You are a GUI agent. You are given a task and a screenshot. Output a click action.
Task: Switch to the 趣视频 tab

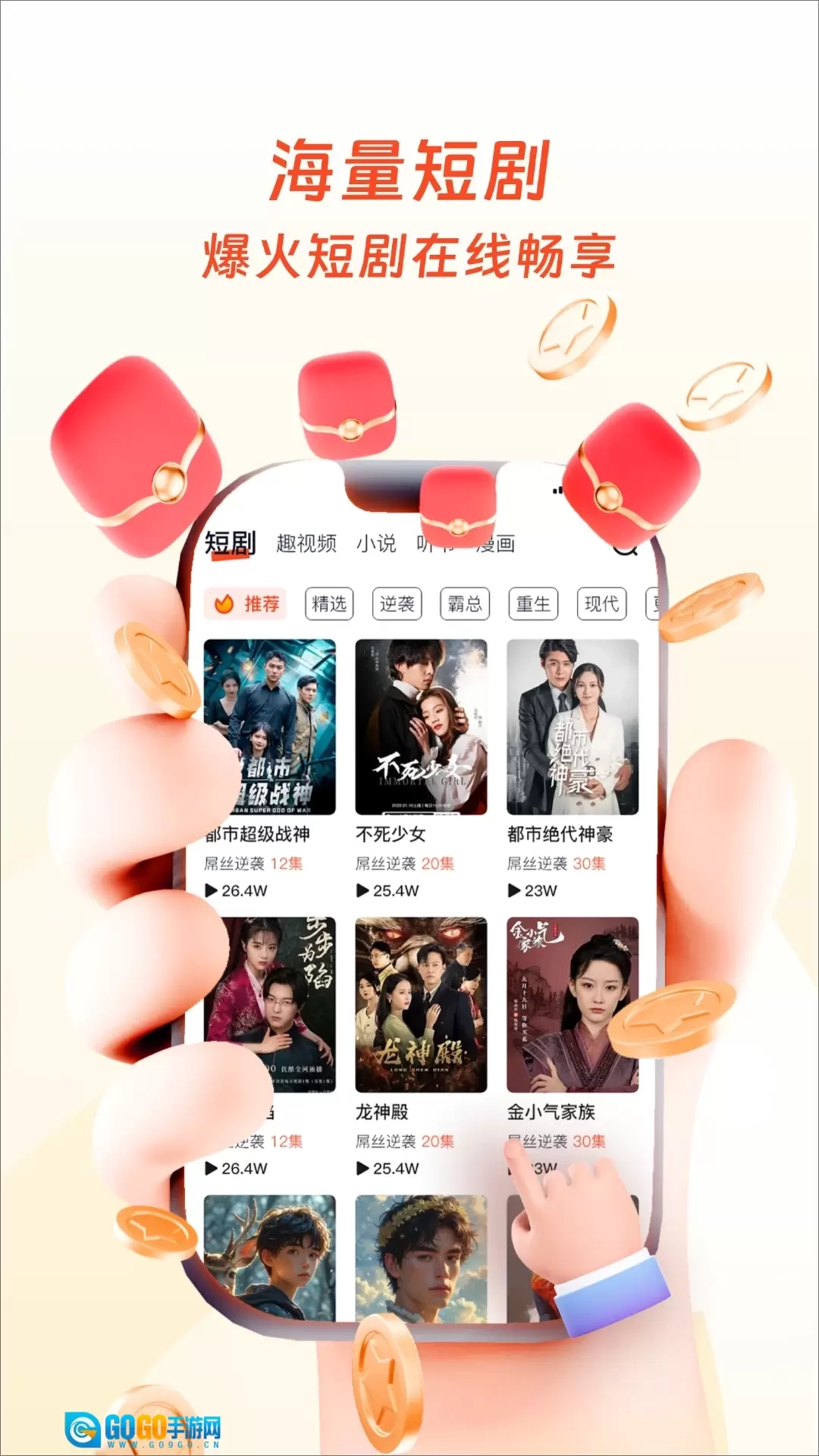click(307, 544)
